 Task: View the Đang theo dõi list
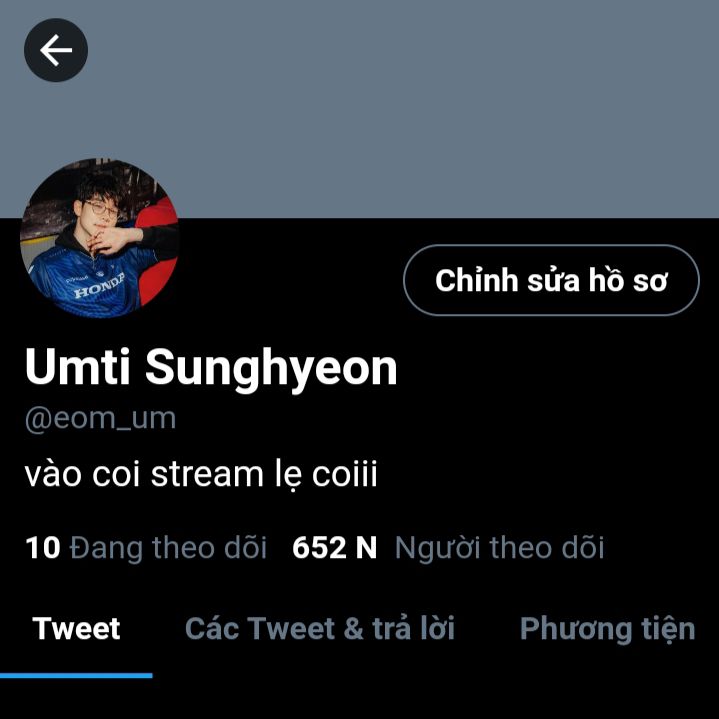click(x=146, y=548)
